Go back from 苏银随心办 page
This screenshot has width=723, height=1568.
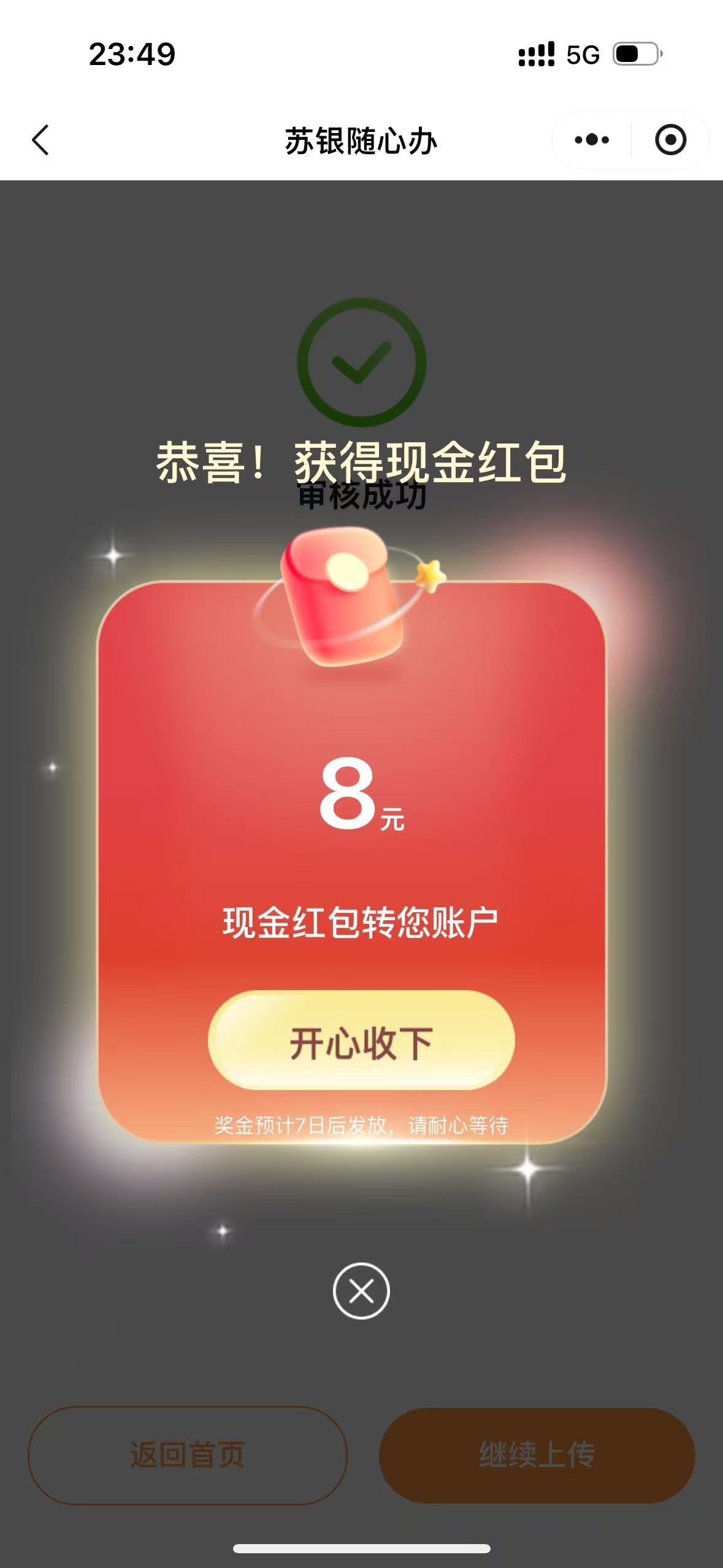pos(40,140)
